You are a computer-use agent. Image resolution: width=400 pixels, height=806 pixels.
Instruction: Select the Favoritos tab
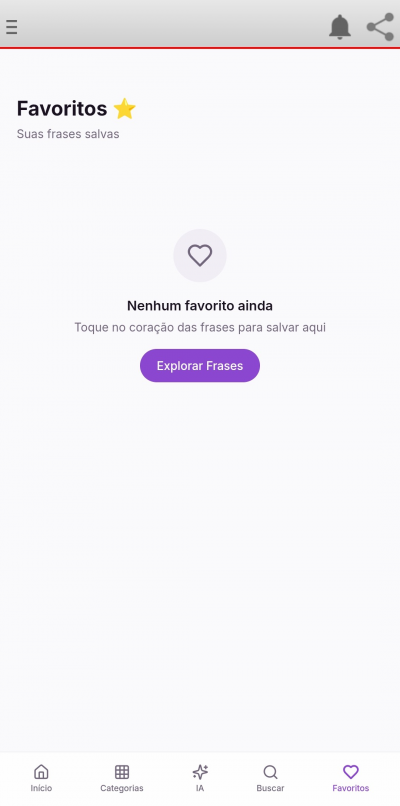coord(351,778)
